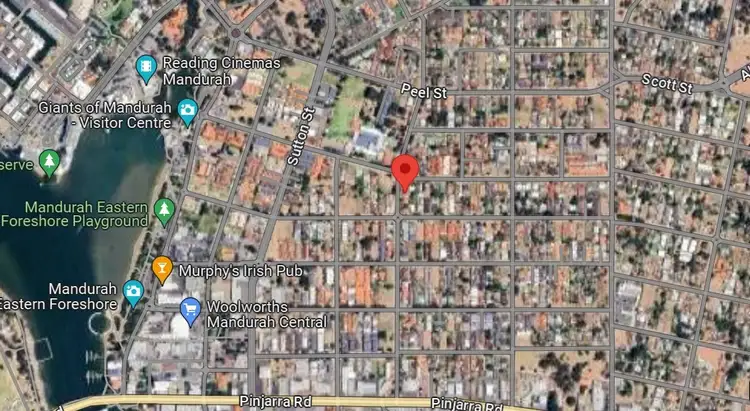View Murphy's Irish Pub place details
Screen dimensions: 750x411
[x=162, y=270]
